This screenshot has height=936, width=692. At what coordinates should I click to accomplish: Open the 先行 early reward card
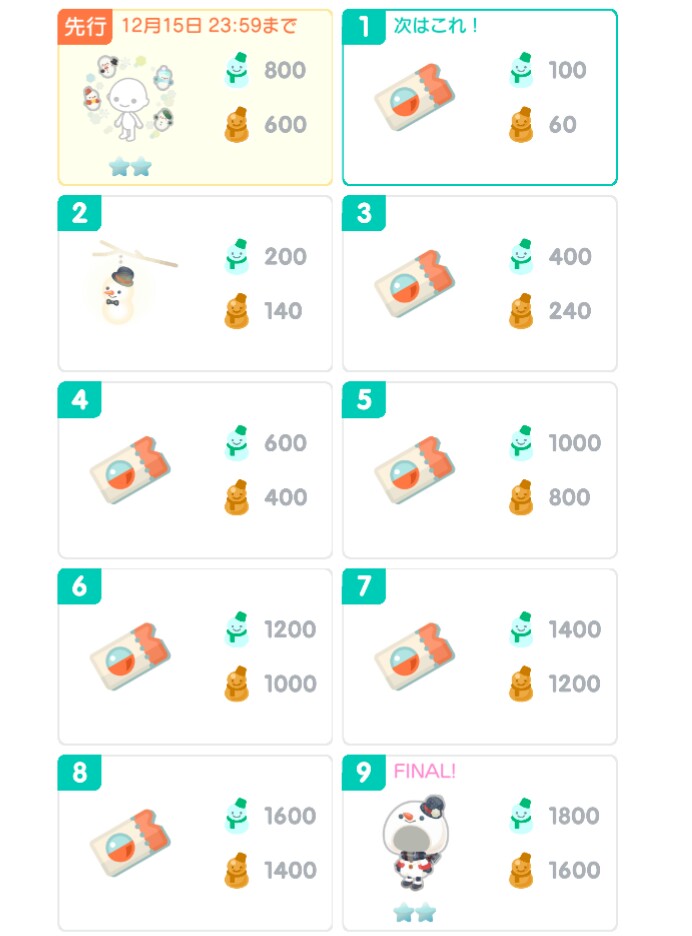[195, 98]
